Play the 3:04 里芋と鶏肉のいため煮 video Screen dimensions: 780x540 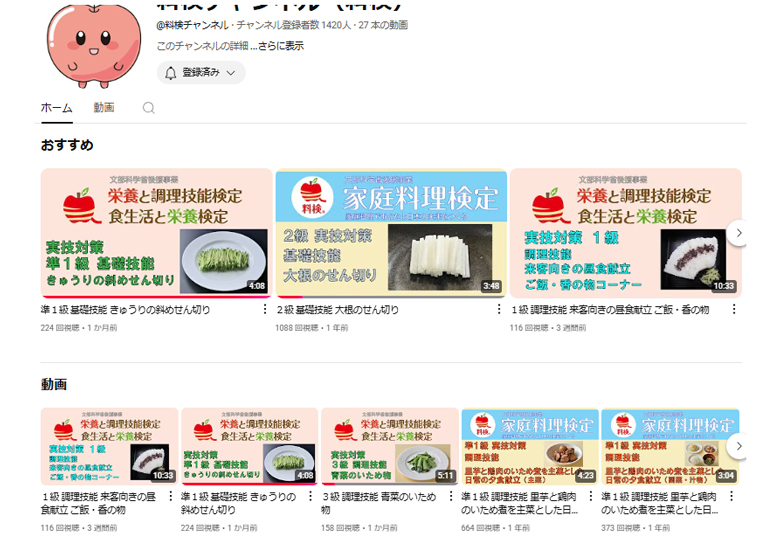coord(669,446)
